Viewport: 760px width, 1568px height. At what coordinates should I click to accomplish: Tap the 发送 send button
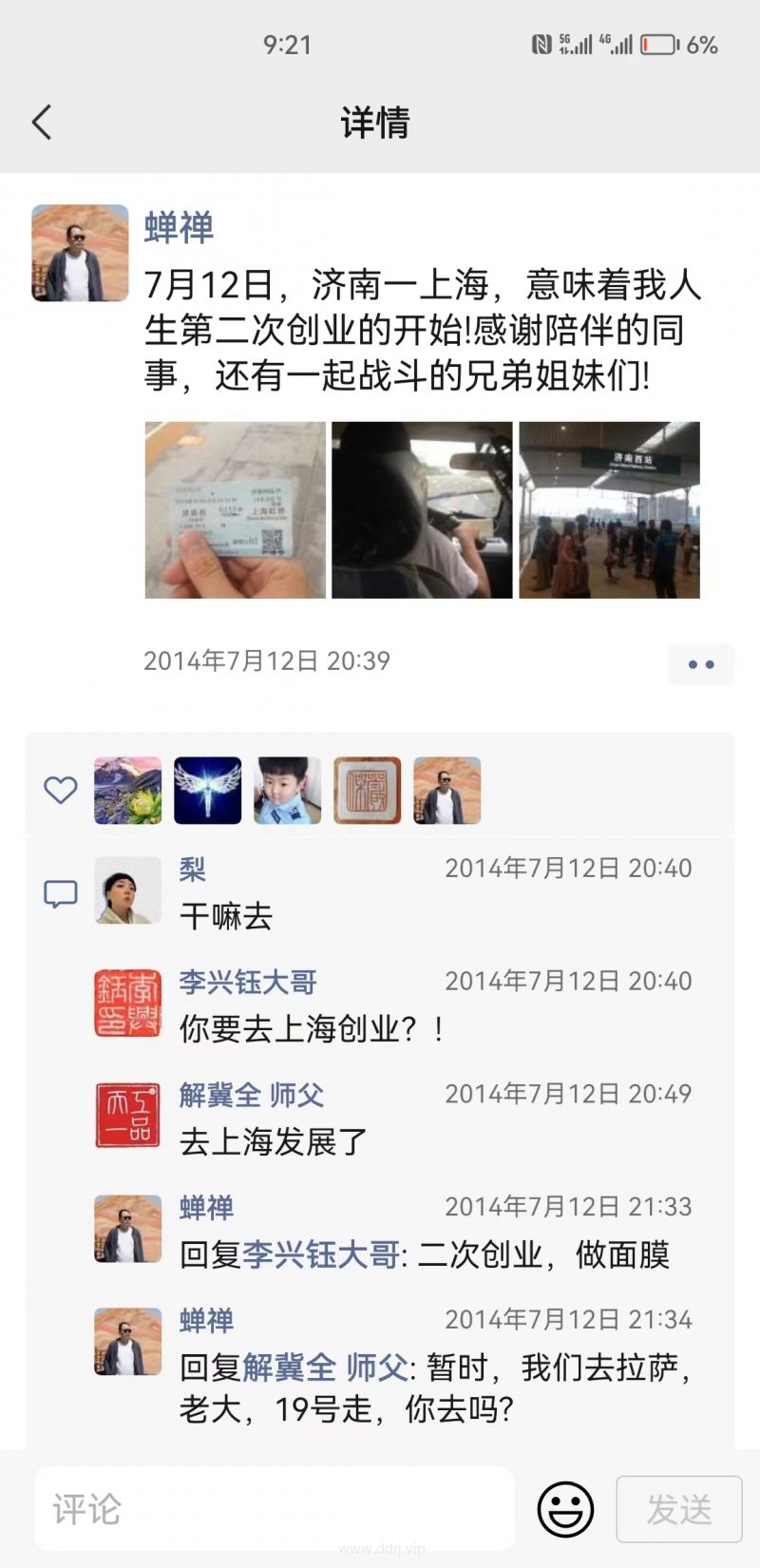(x=679, y=1509)
